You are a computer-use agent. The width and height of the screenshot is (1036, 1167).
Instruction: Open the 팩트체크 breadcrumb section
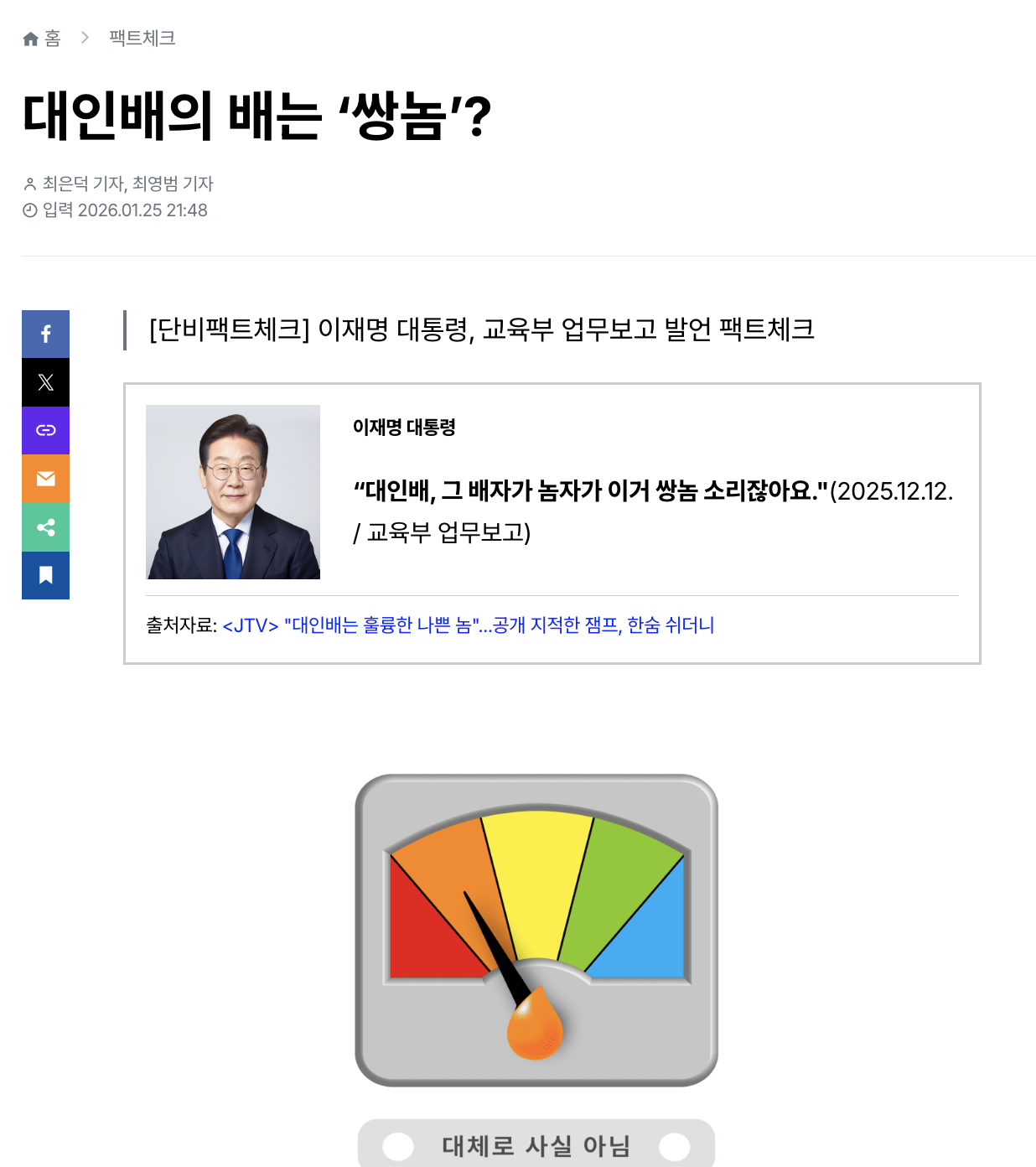(x=142, y=39)
